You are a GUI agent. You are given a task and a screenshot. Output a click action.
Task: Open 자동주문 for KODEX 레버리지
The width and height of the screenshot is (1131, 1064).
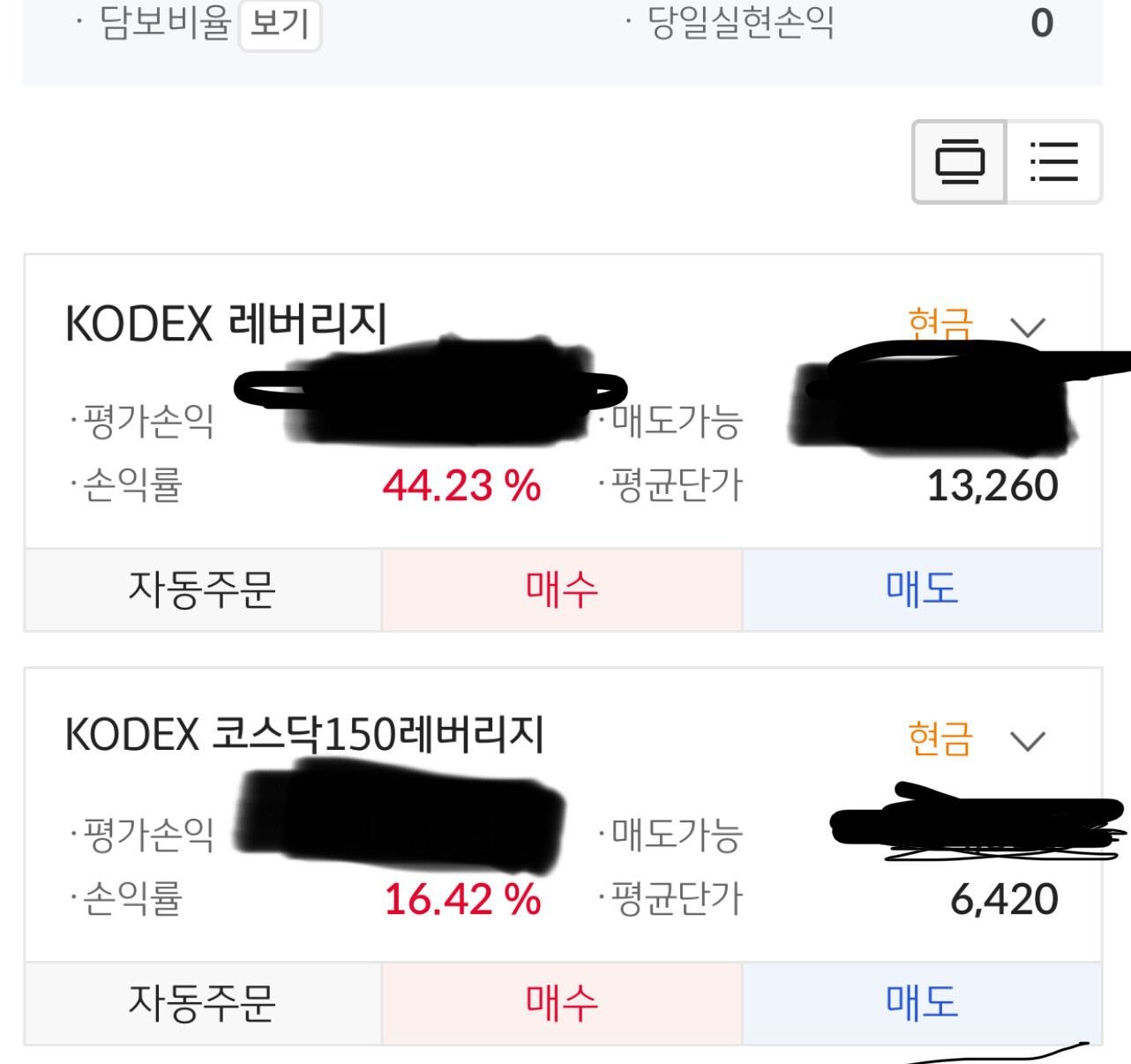203,589
